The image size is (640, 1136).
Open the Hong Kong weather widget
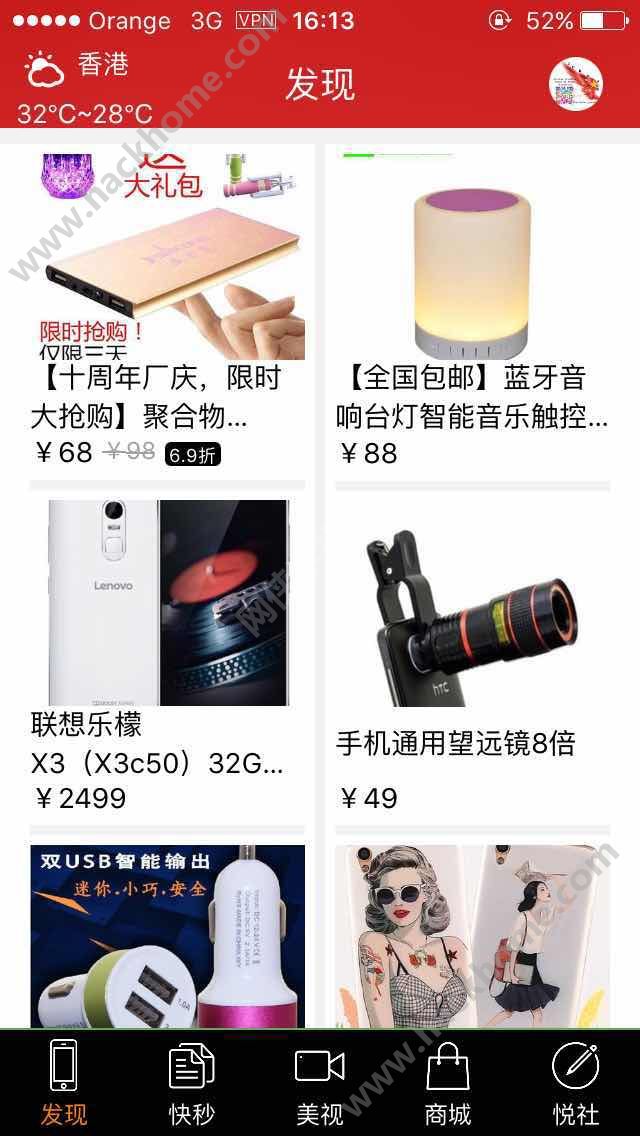click(85, 88)
